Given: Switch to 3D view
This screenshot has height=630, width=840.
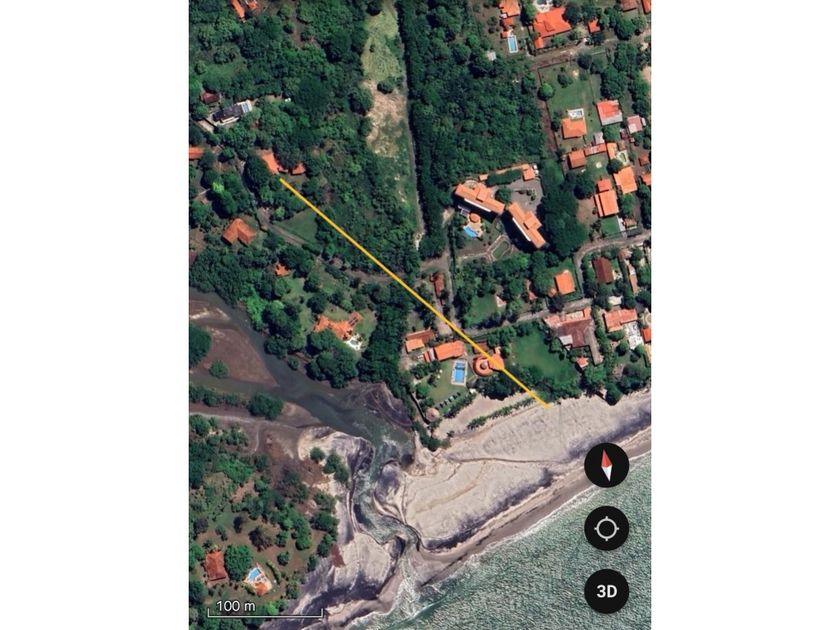Looking at the screenshot, I should [x=606, y=591].
